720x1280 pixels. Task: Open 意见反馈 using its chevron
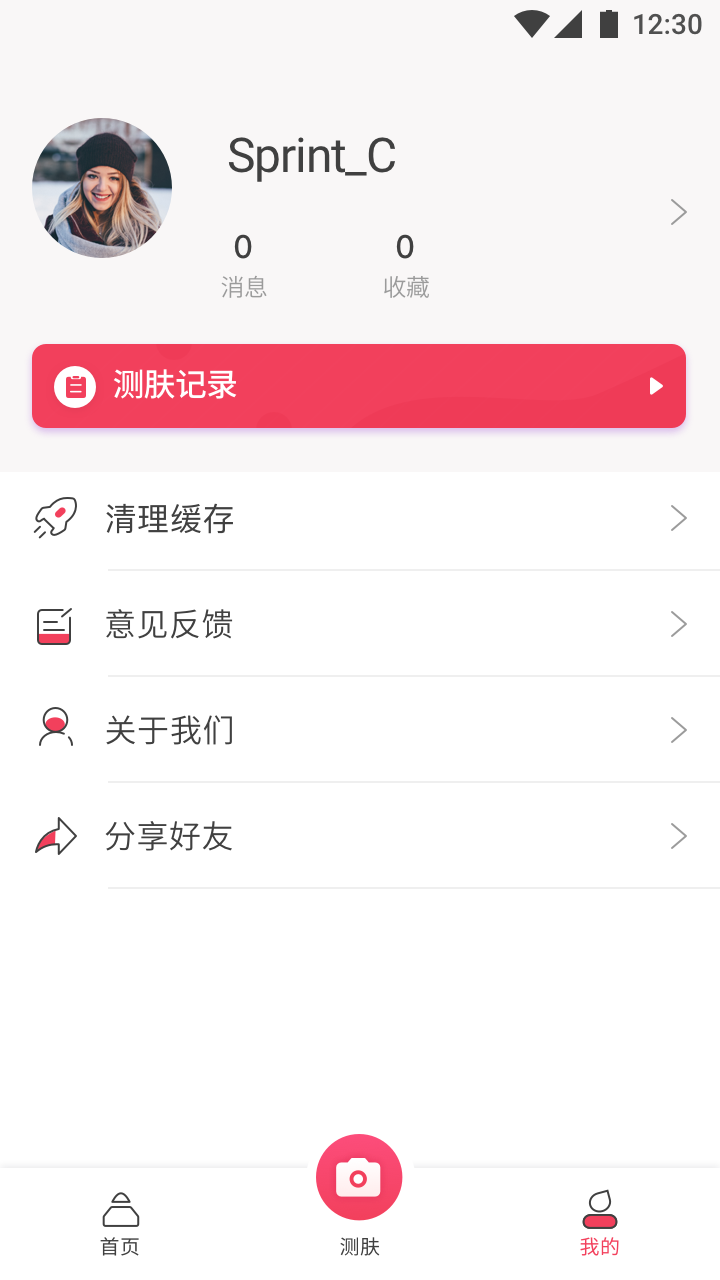click(x=678, y=624)
